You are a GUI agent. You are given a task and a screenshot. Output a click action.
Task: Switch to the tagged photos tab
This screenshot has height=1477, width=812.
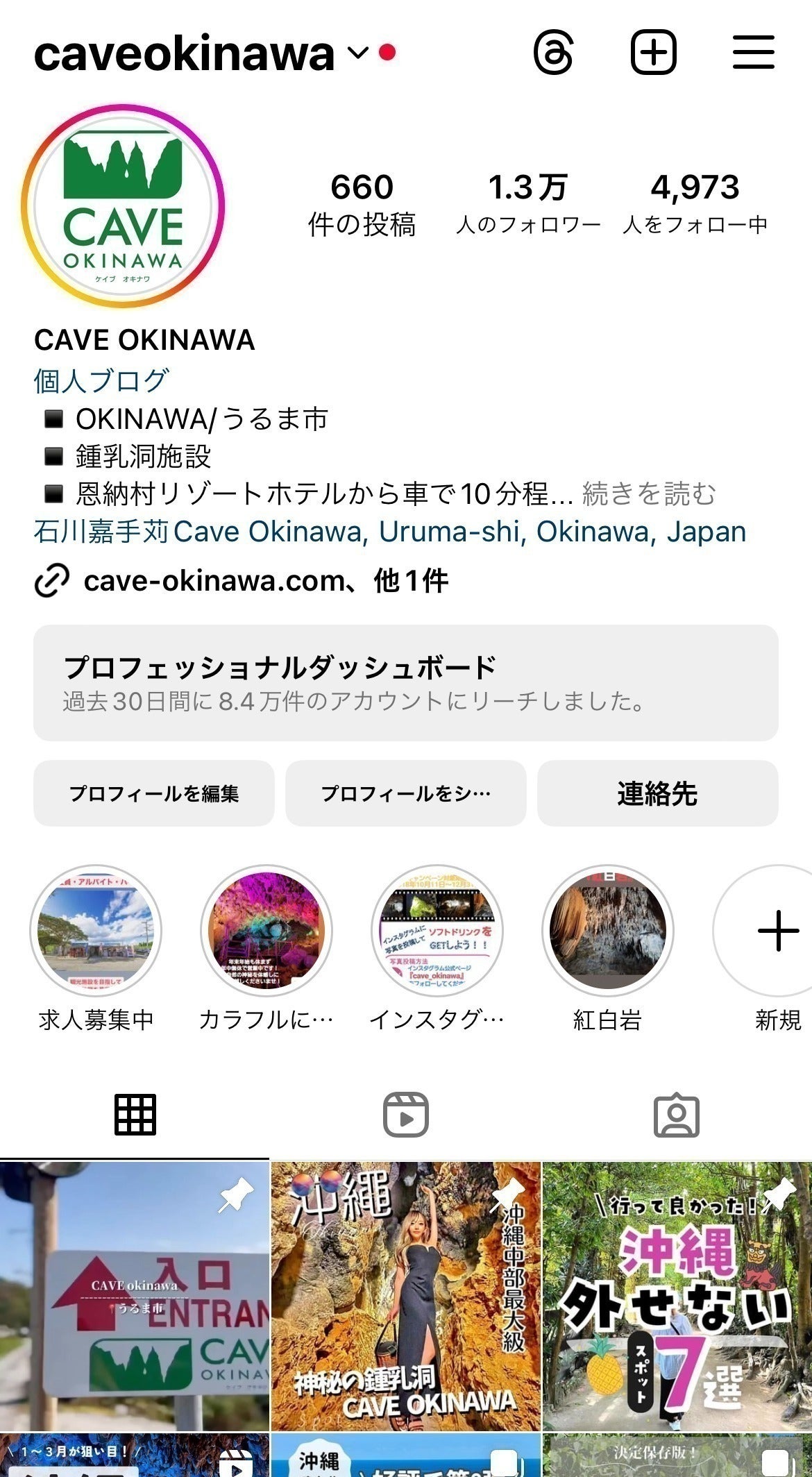click(677, 1115)
